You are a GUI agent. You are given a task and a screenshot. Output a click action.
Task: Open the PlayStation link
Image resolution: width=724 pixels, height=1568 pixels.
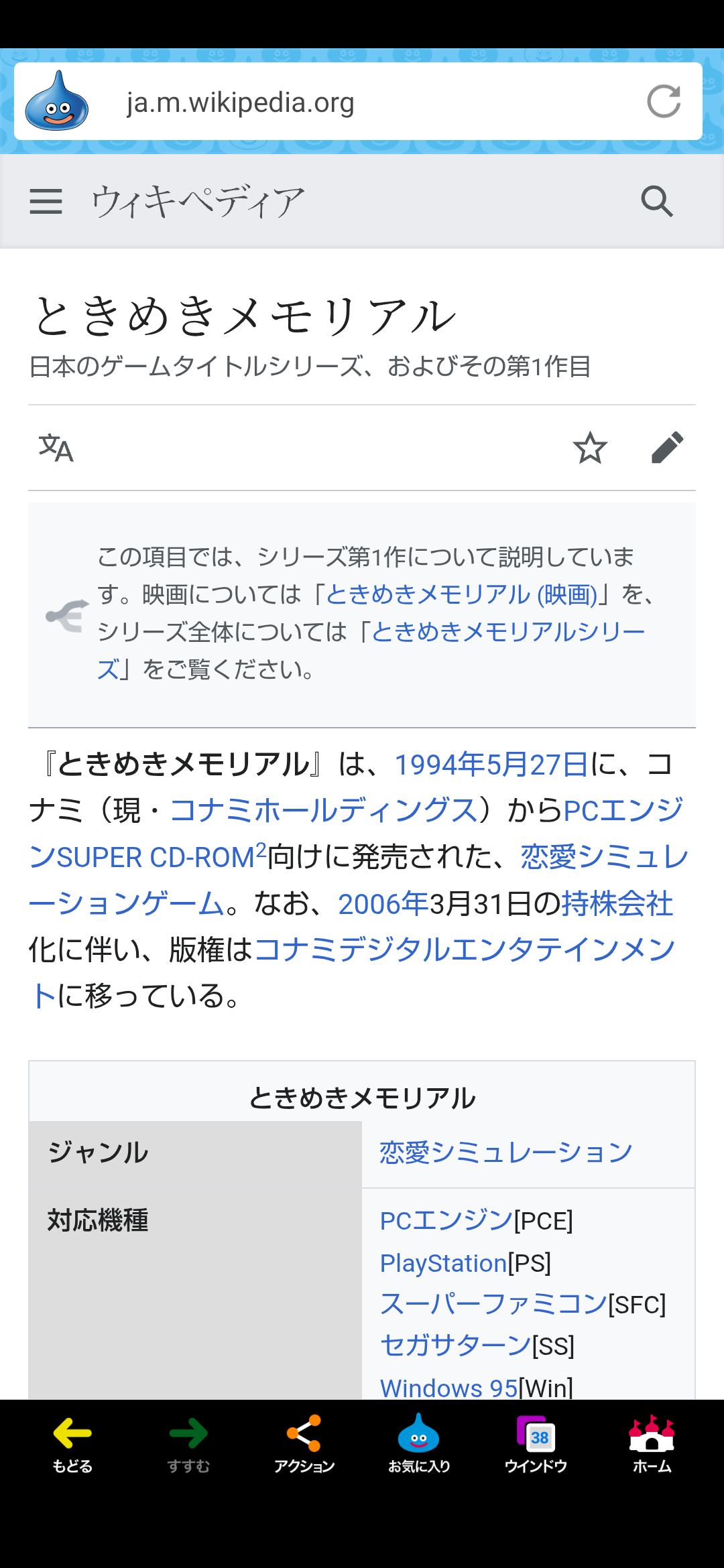pyautogui.click(x=443, y=1263)
